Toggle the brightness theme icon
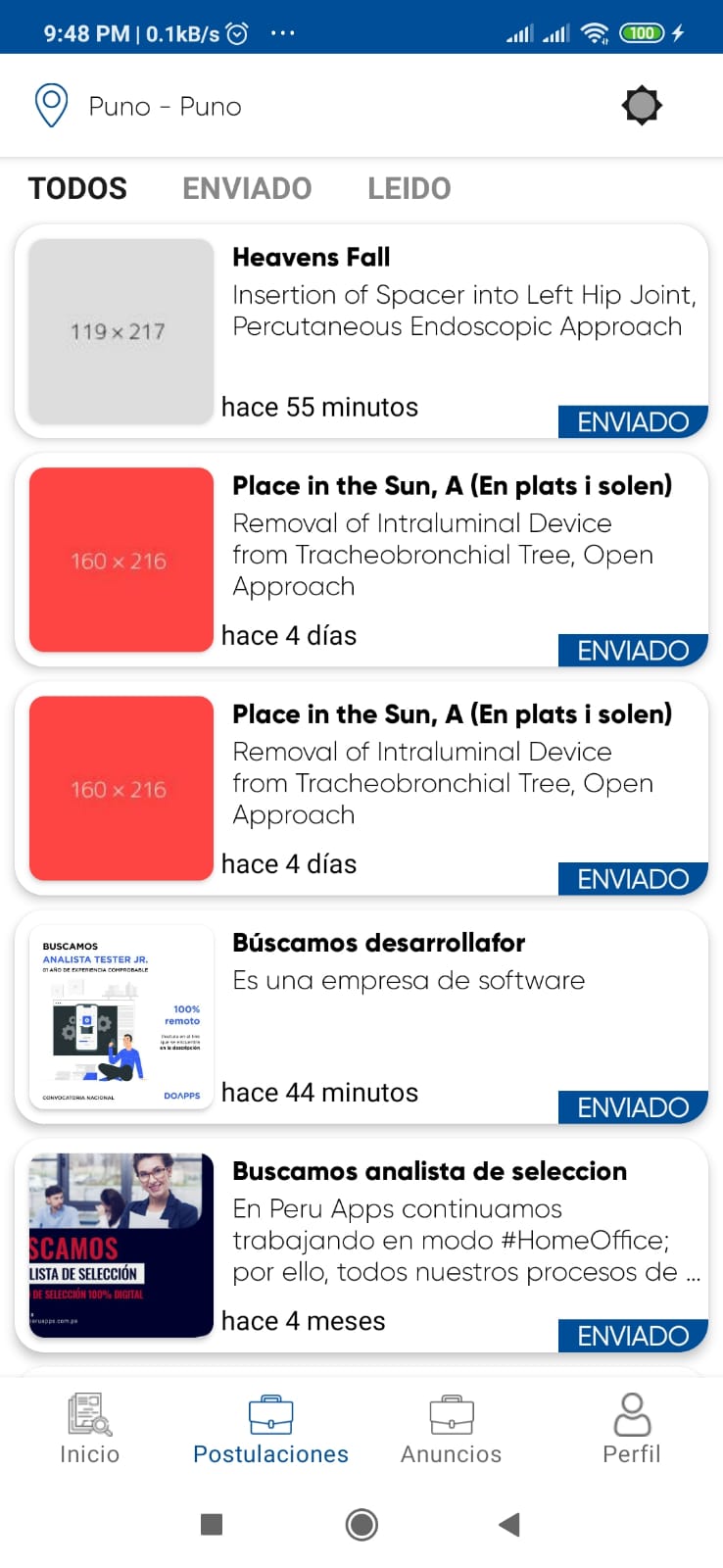 pyautogui.click(x=642, y=105)
